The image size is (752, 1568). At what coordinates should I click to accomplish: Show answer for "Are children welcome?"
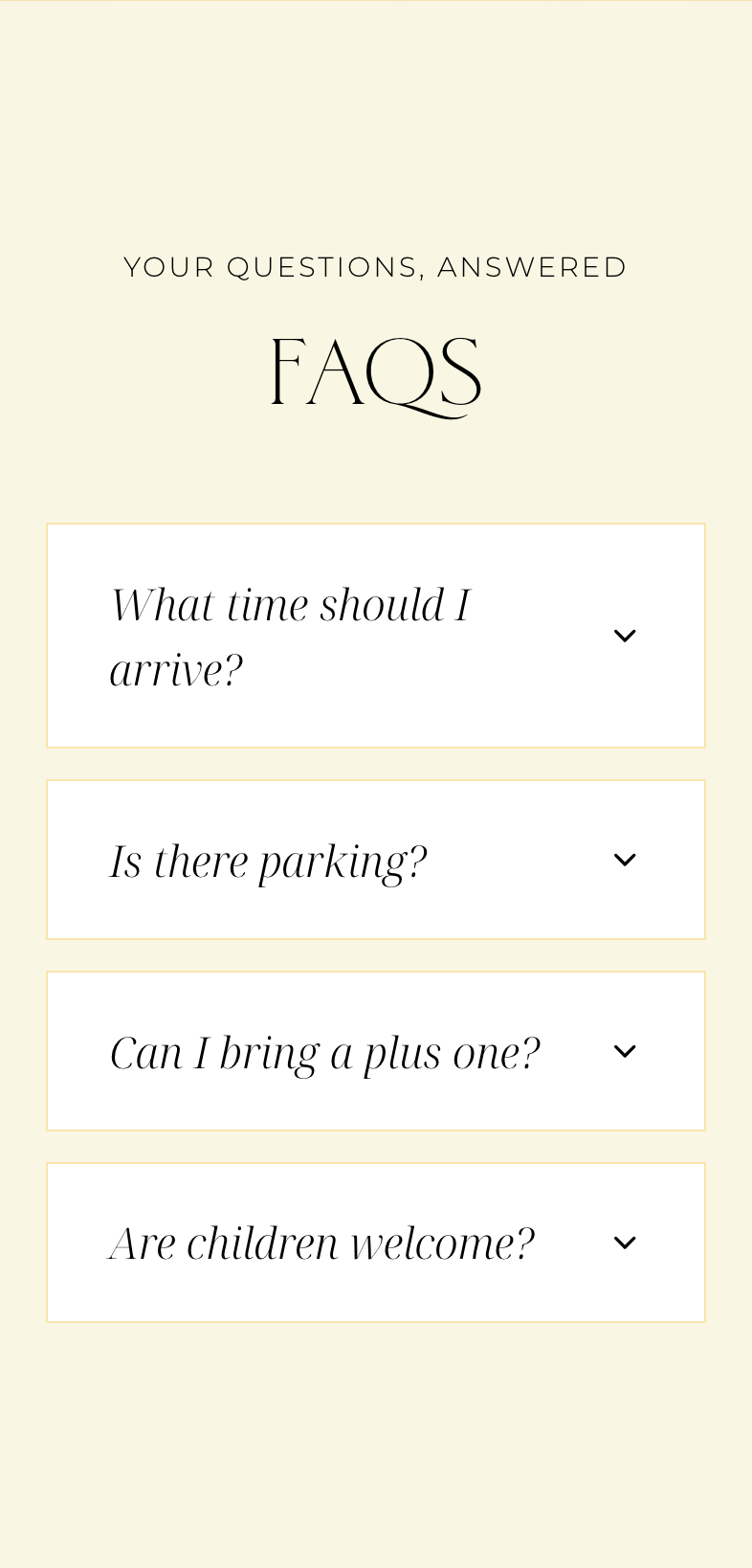[376, 1243]
